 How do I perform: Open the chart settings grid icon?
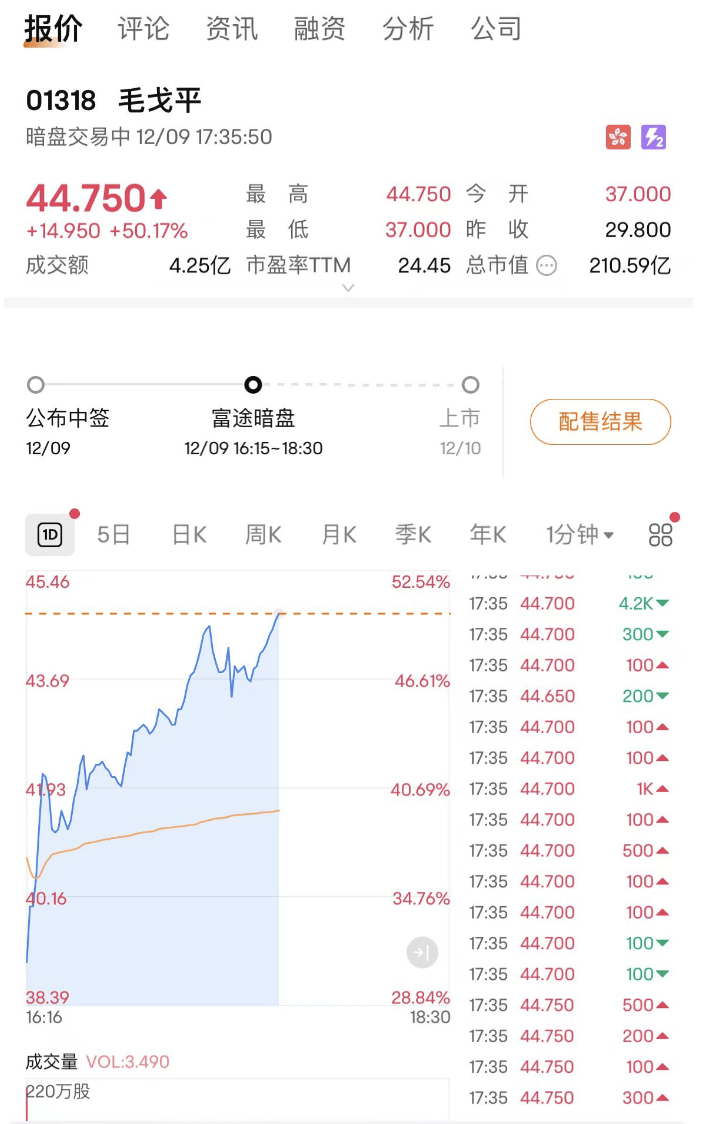click(660, 535)
